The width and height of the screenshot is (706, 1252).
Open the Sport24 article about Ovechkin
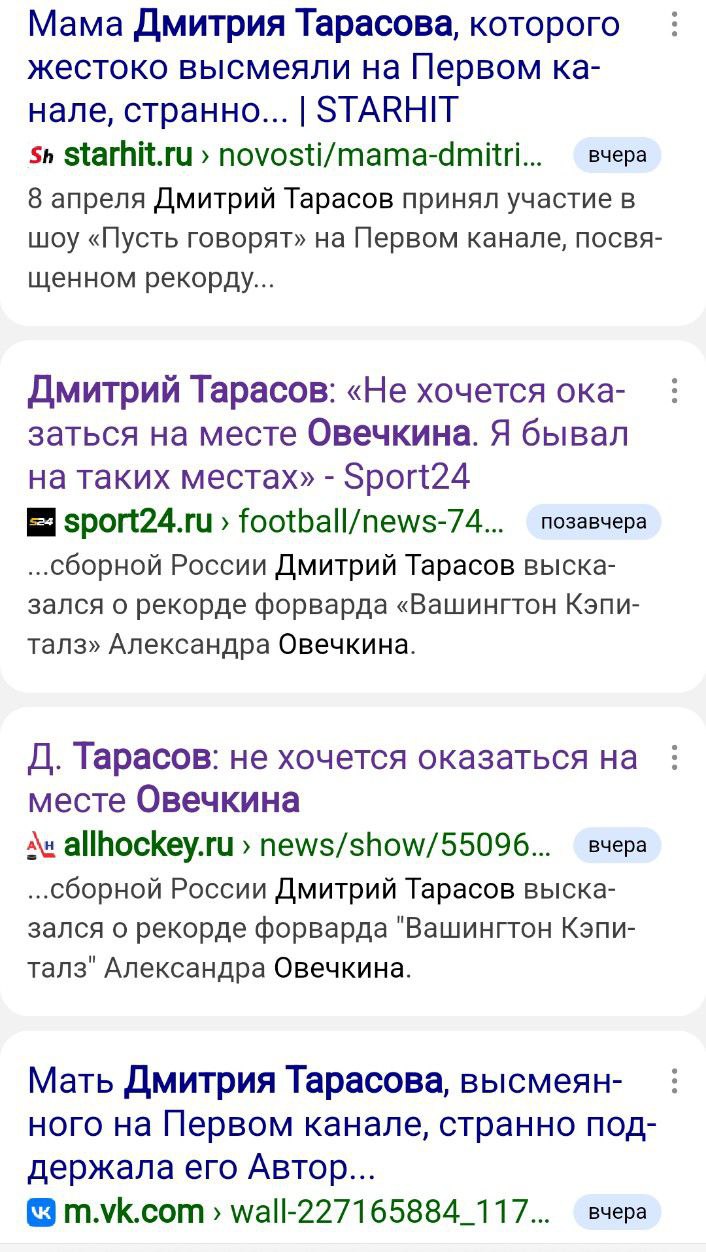(x=328, y=433)
